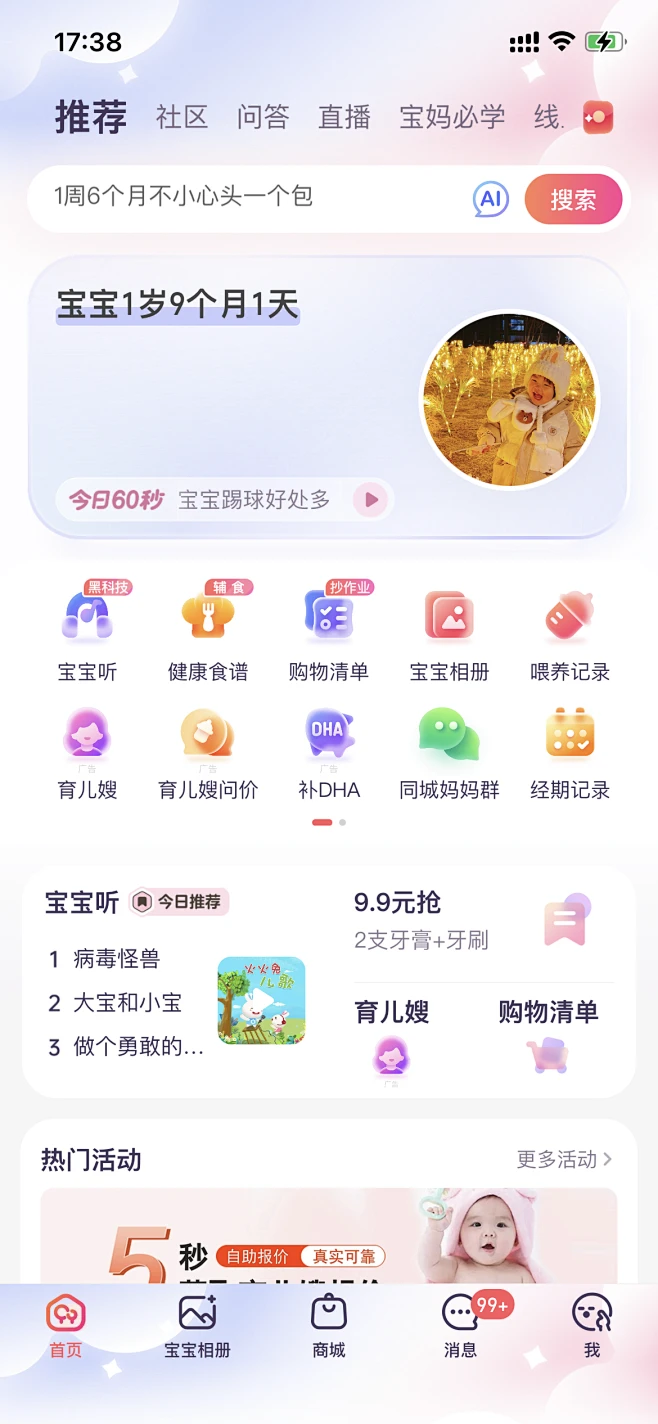Tap the 搜索 search button

[x=573, y=200]
